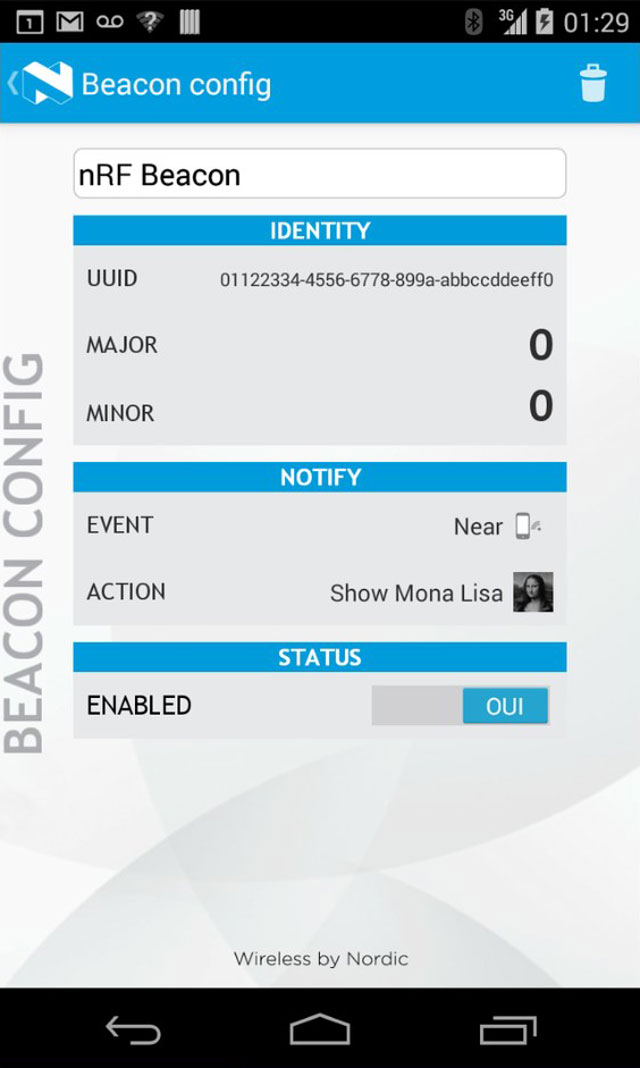Delete this beacon with the trash icon
640x1068 pixels.
pos(593,83)
